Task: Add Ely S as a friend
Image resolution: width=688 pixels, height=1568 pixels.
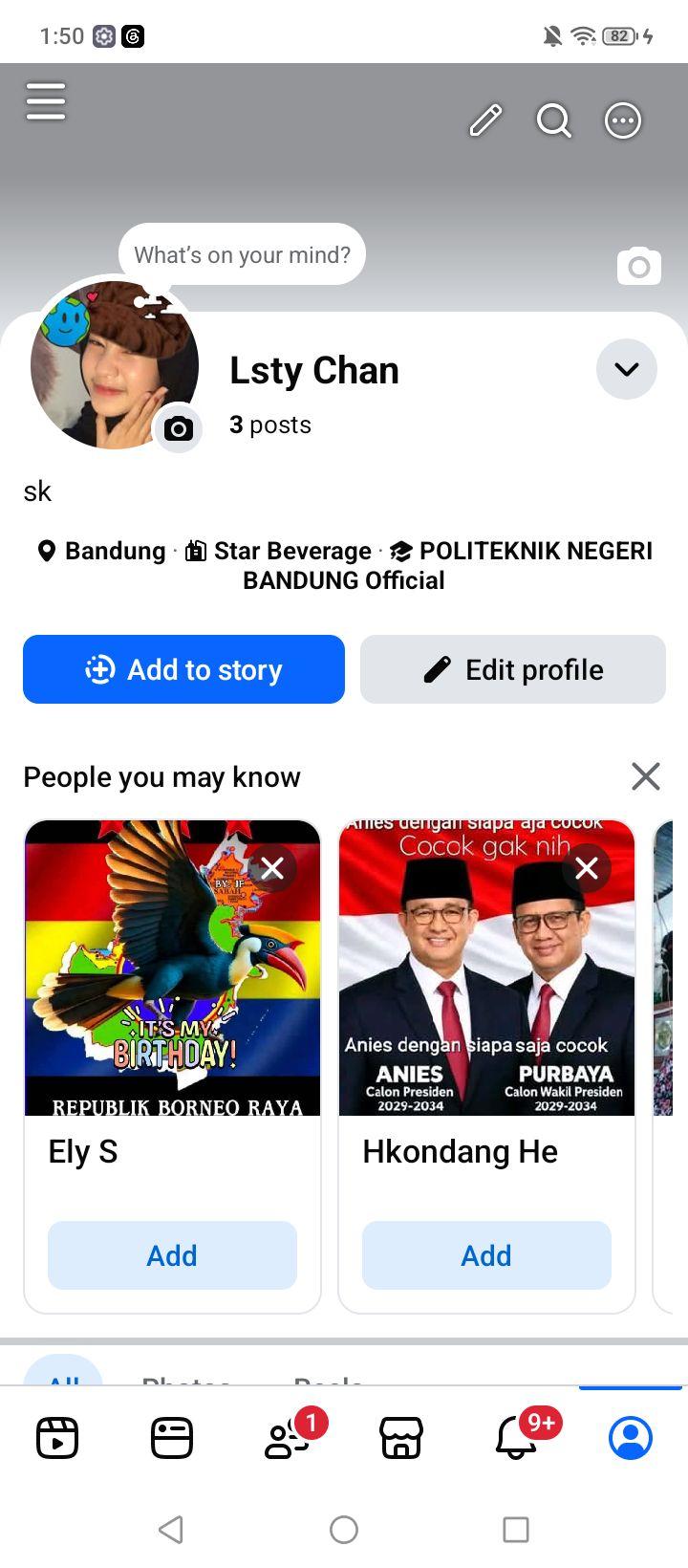Action: (172, 1255)
